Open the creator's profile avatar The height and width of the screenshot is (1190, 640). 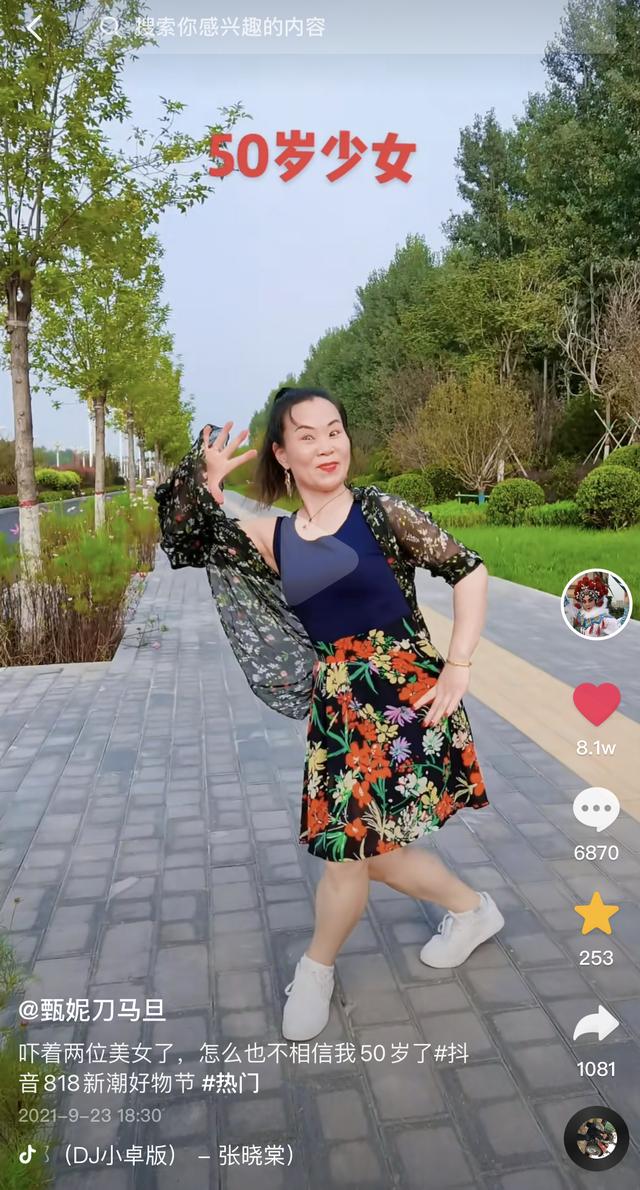[x=596, y=604]
